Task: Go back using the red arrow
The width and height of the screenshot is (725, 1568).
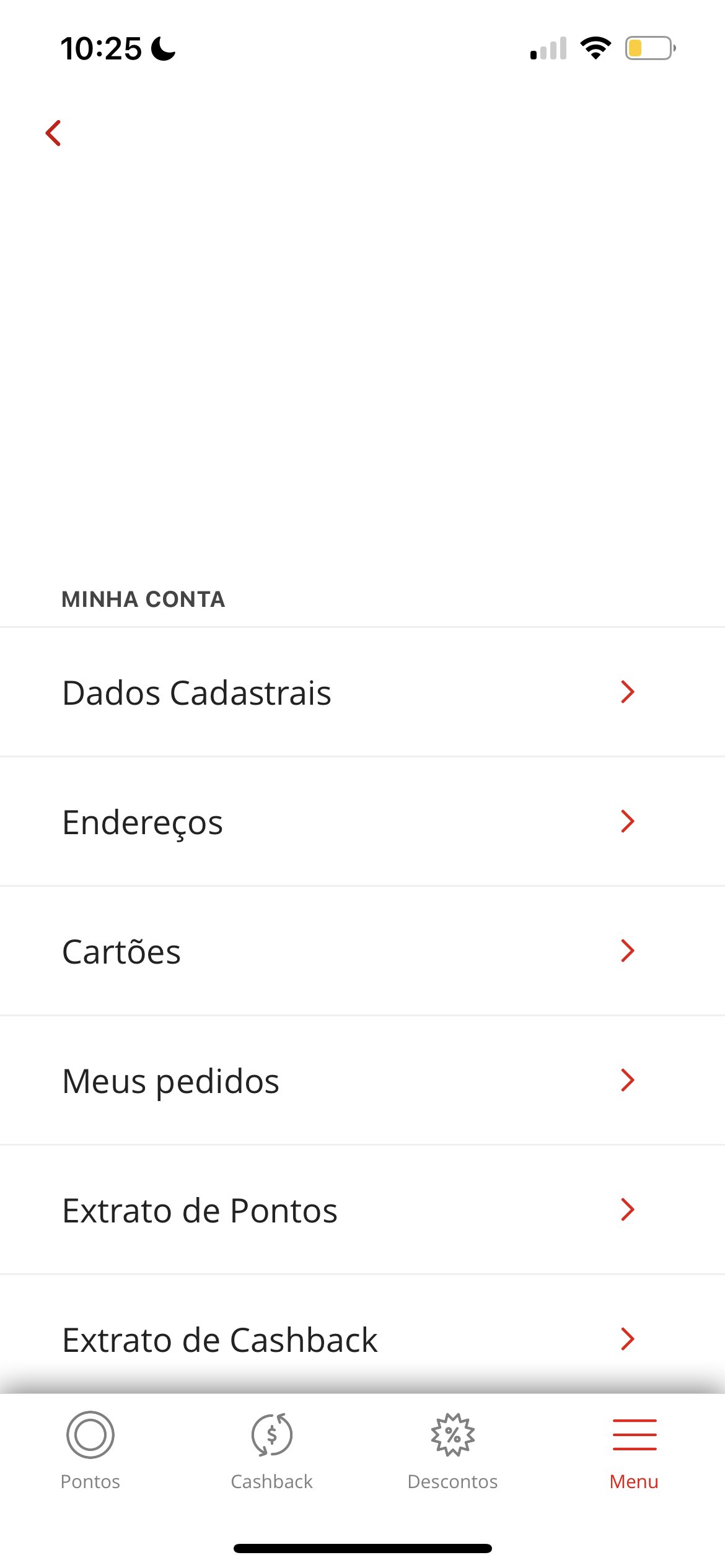Action: pos(54,133)
